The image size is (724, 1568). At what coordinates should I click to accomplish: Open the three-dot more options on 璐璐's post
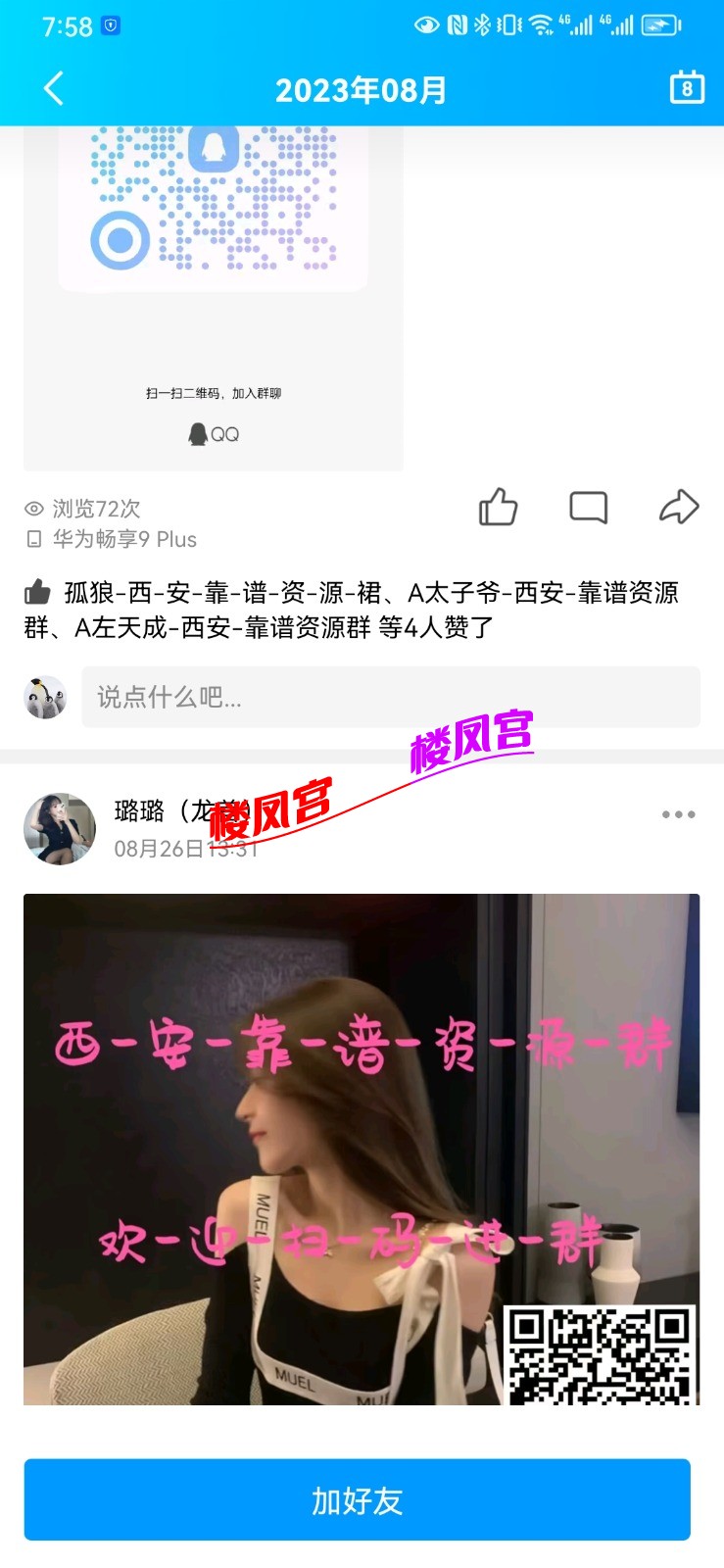(679, 814)
